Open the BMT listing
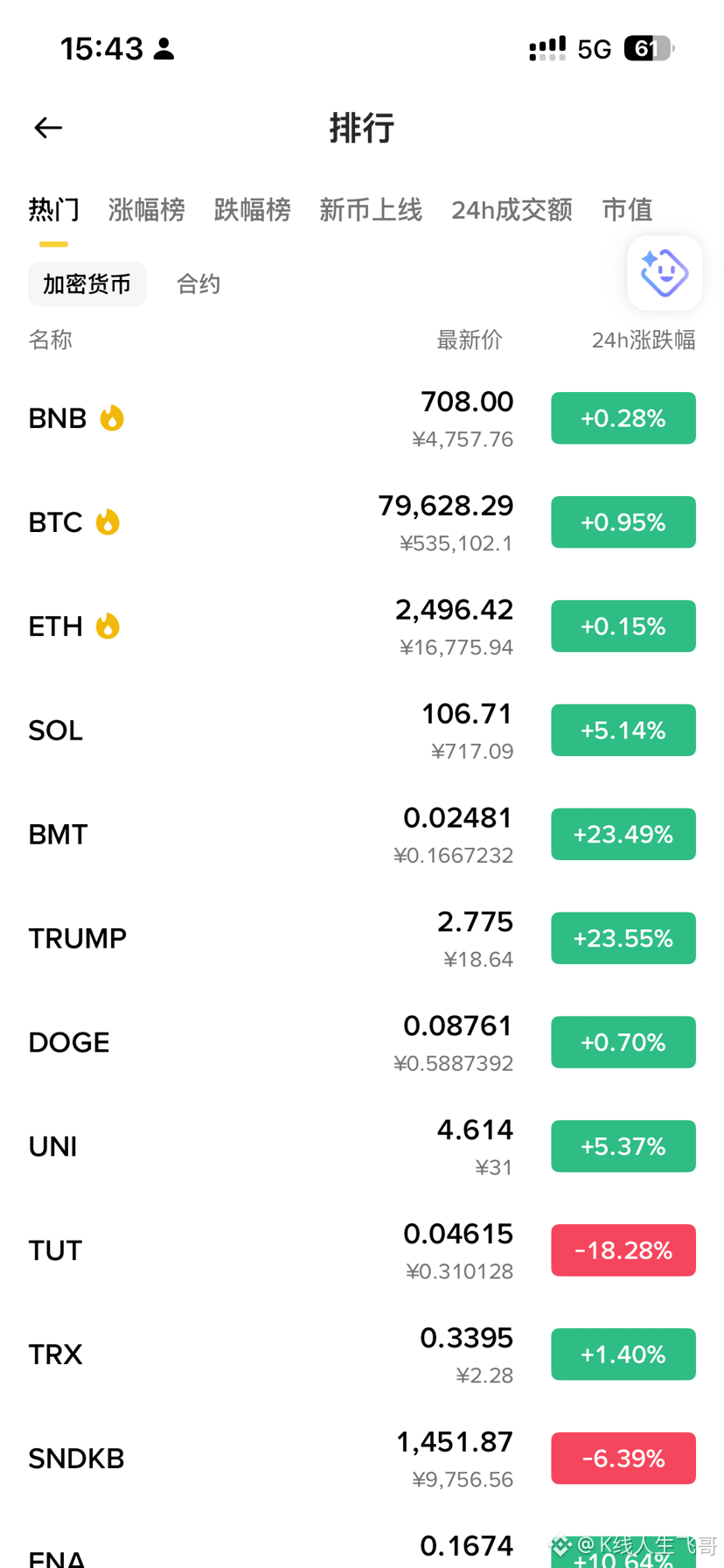The height and width of the screenshot is (1568, 724). pos(362,835)
